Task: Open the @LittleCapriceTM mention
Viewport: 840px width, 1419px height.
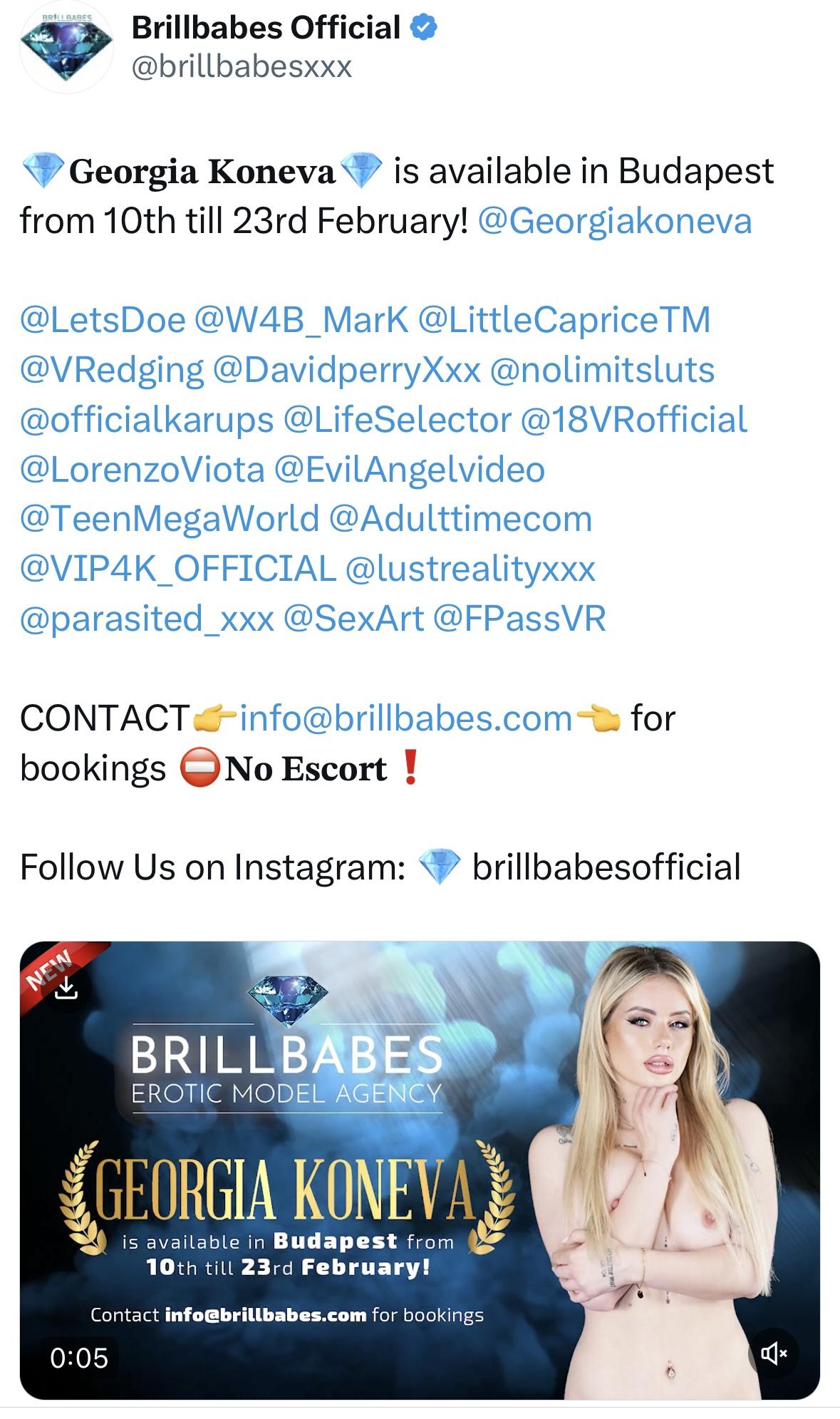Action: pos(564,320)
